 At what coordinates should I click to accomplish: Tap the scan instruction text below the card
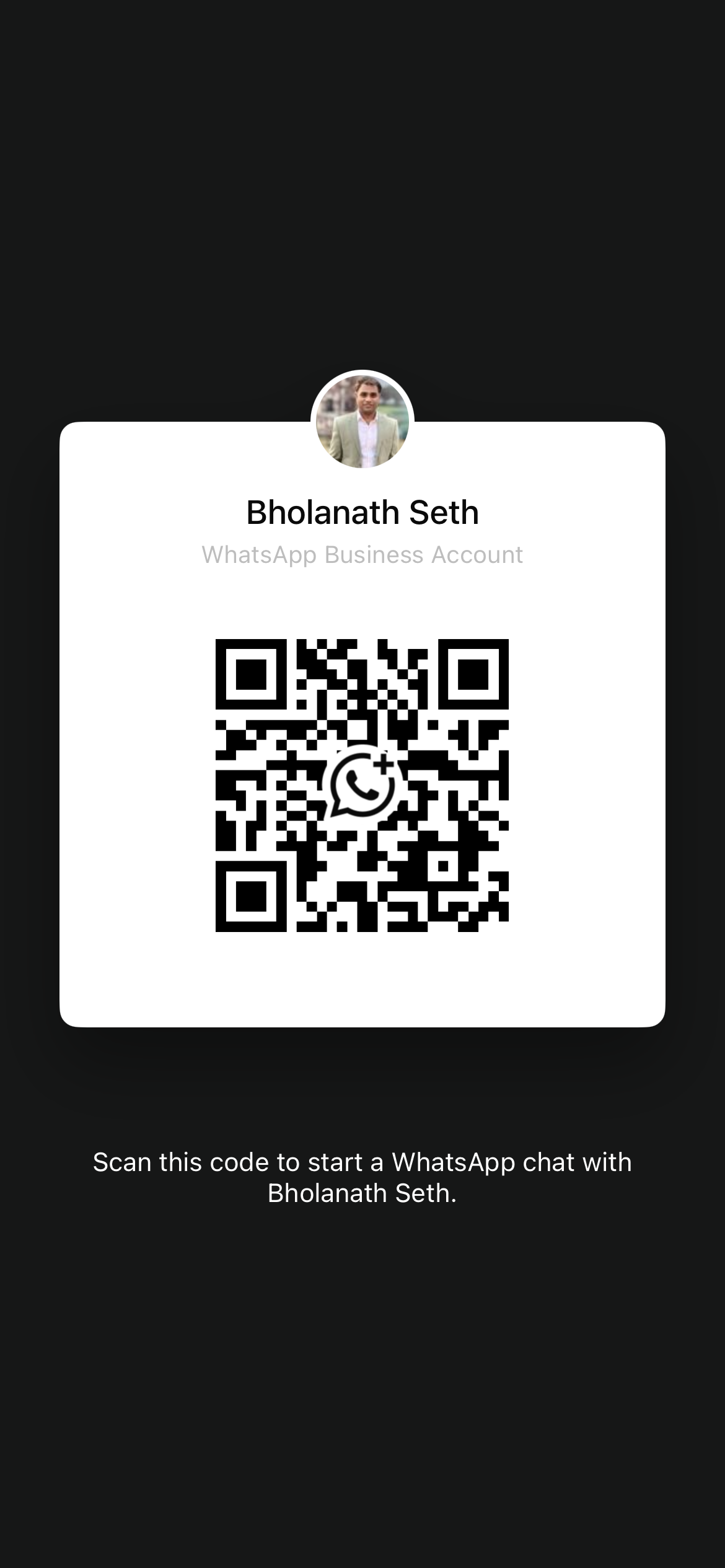(x=362, y=1175)
